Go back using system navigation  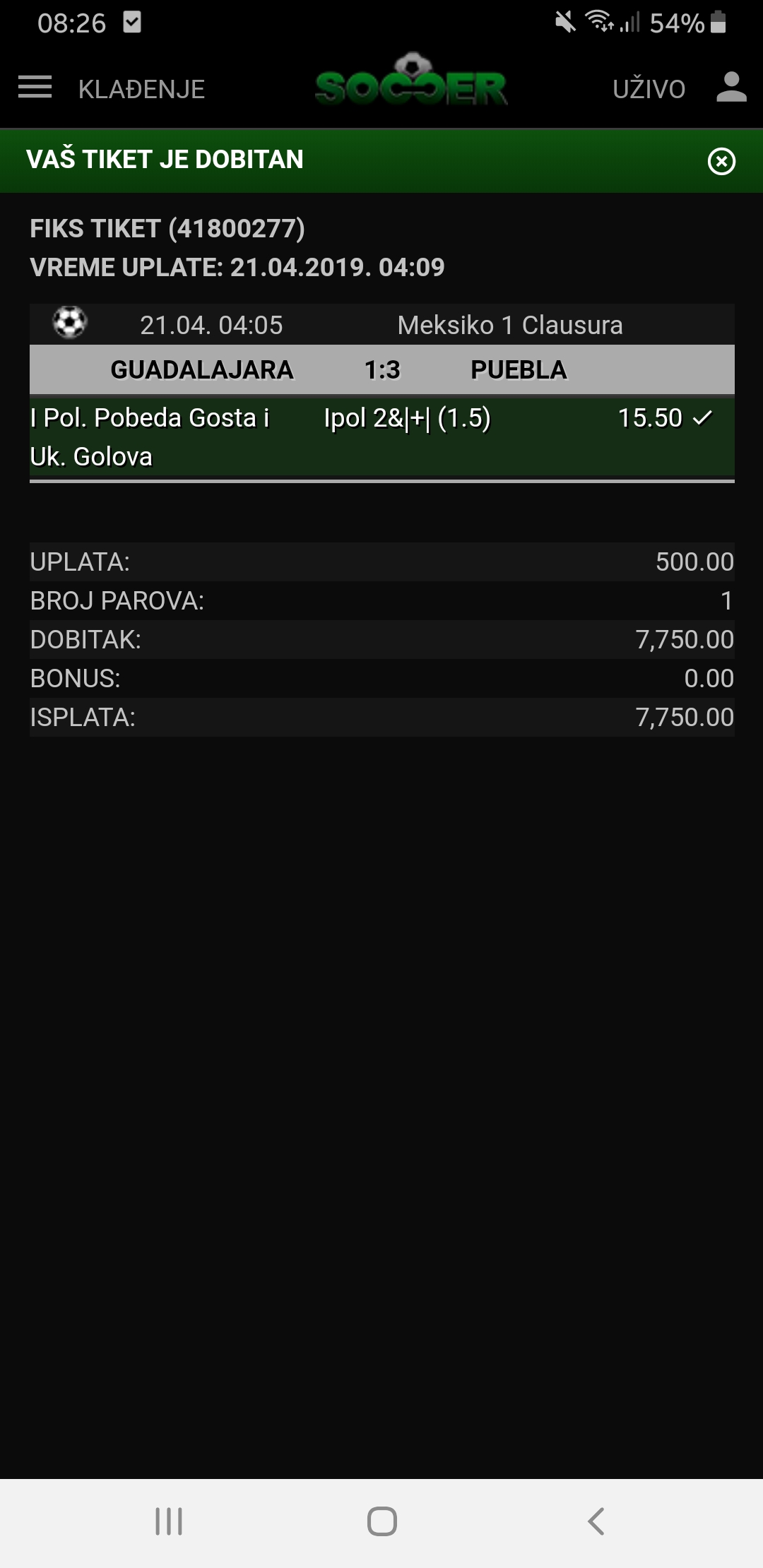(x=596, y=1521)
